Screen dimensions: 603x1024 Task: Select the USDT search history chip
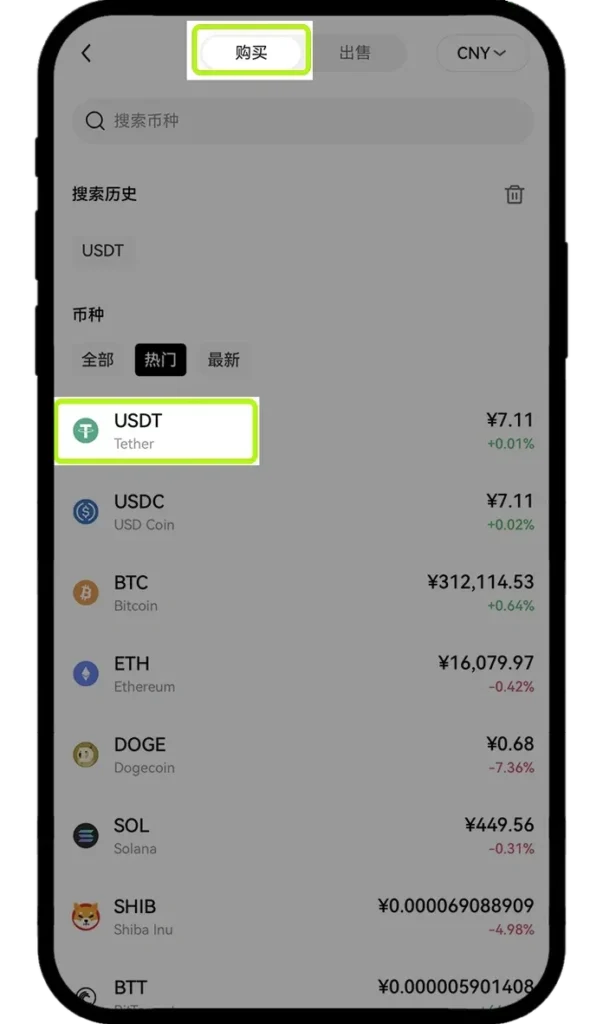tap(102, 250)
